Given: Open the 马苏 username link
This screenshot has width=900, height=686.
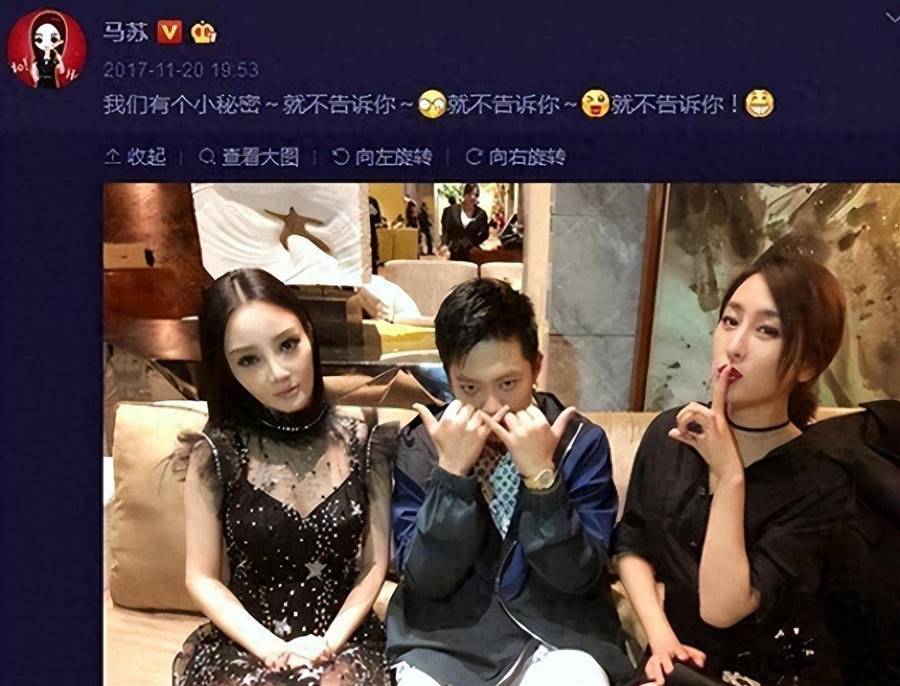Looking at the screenshot, I should pos(126,31).
